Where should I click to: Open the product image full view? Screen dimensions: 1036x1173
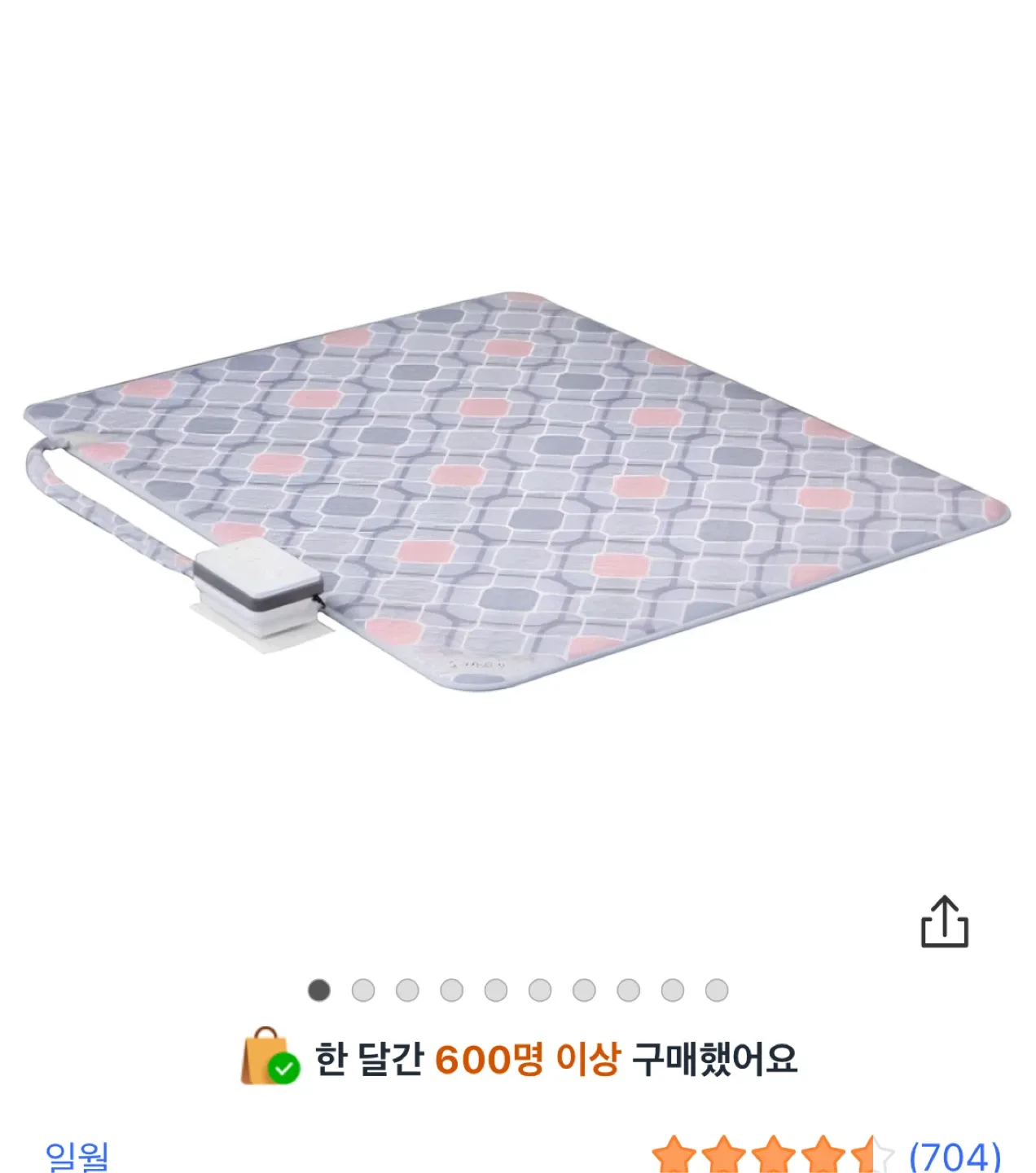[x=516, y=489]
